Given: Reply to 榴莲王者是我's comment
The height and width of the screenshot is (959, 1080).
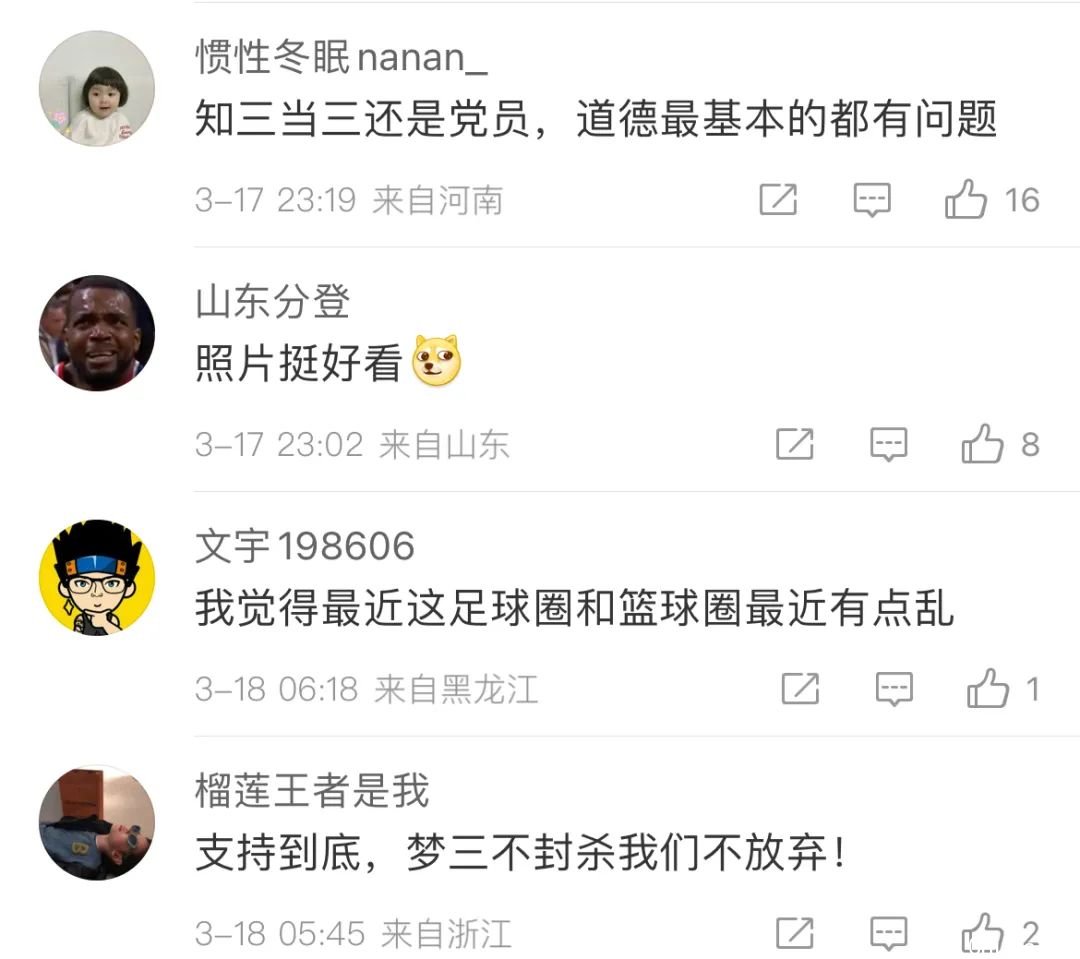Looking at the screenshot, I should (888, 933).
